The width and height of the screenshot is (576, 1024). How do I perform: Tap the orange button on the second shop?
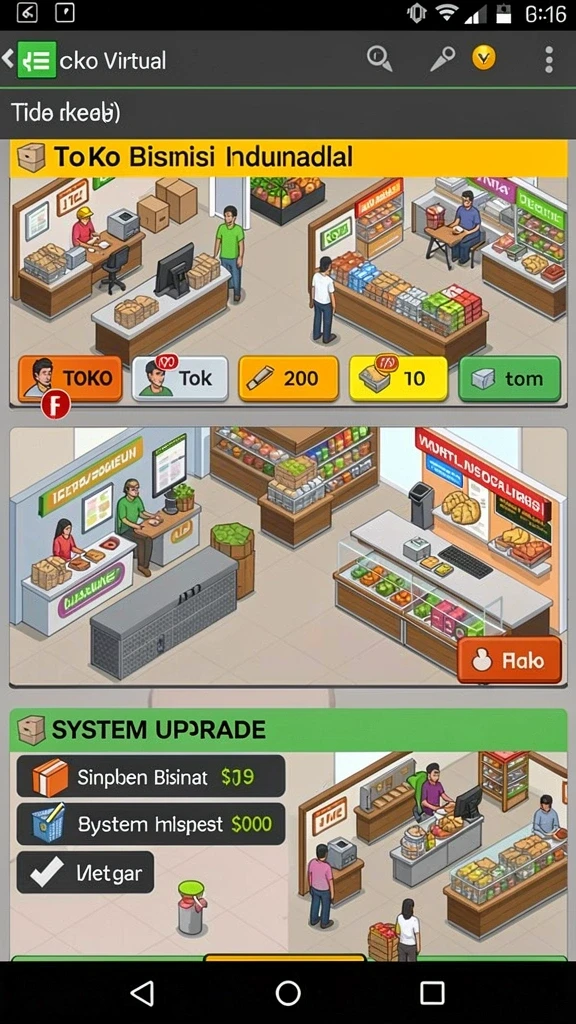pos(509,660)
